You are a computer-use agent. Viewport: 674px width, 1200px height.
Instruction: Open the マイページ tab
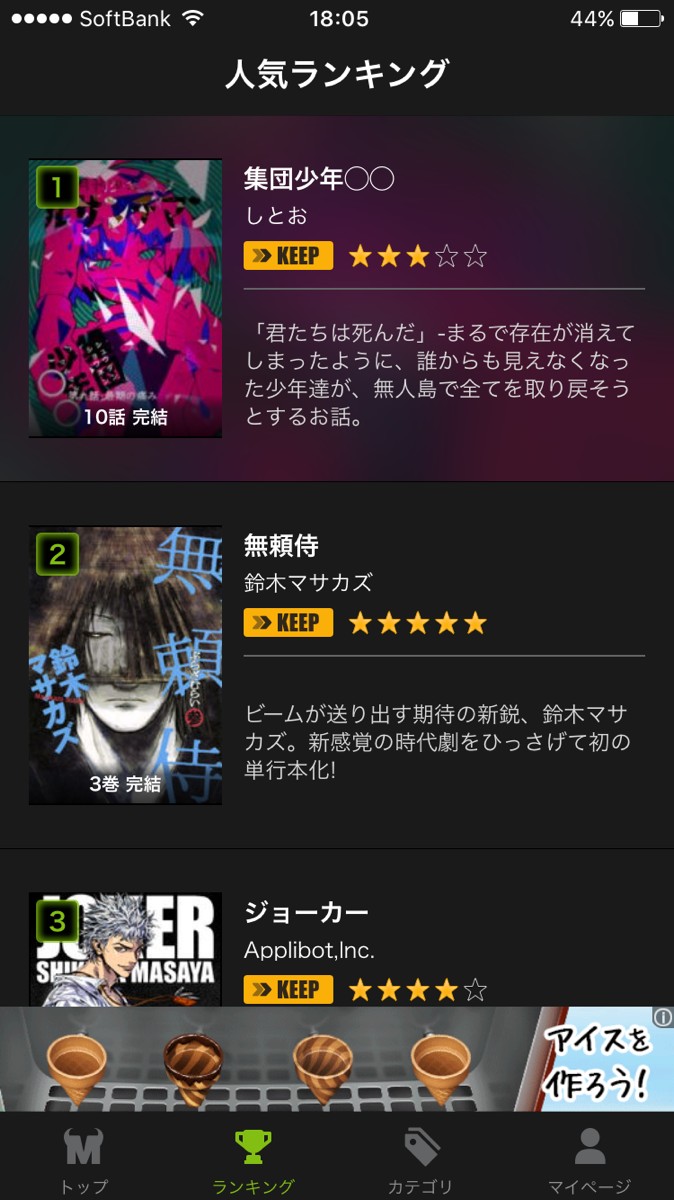pyautogui.click(x=590, y=1159)
